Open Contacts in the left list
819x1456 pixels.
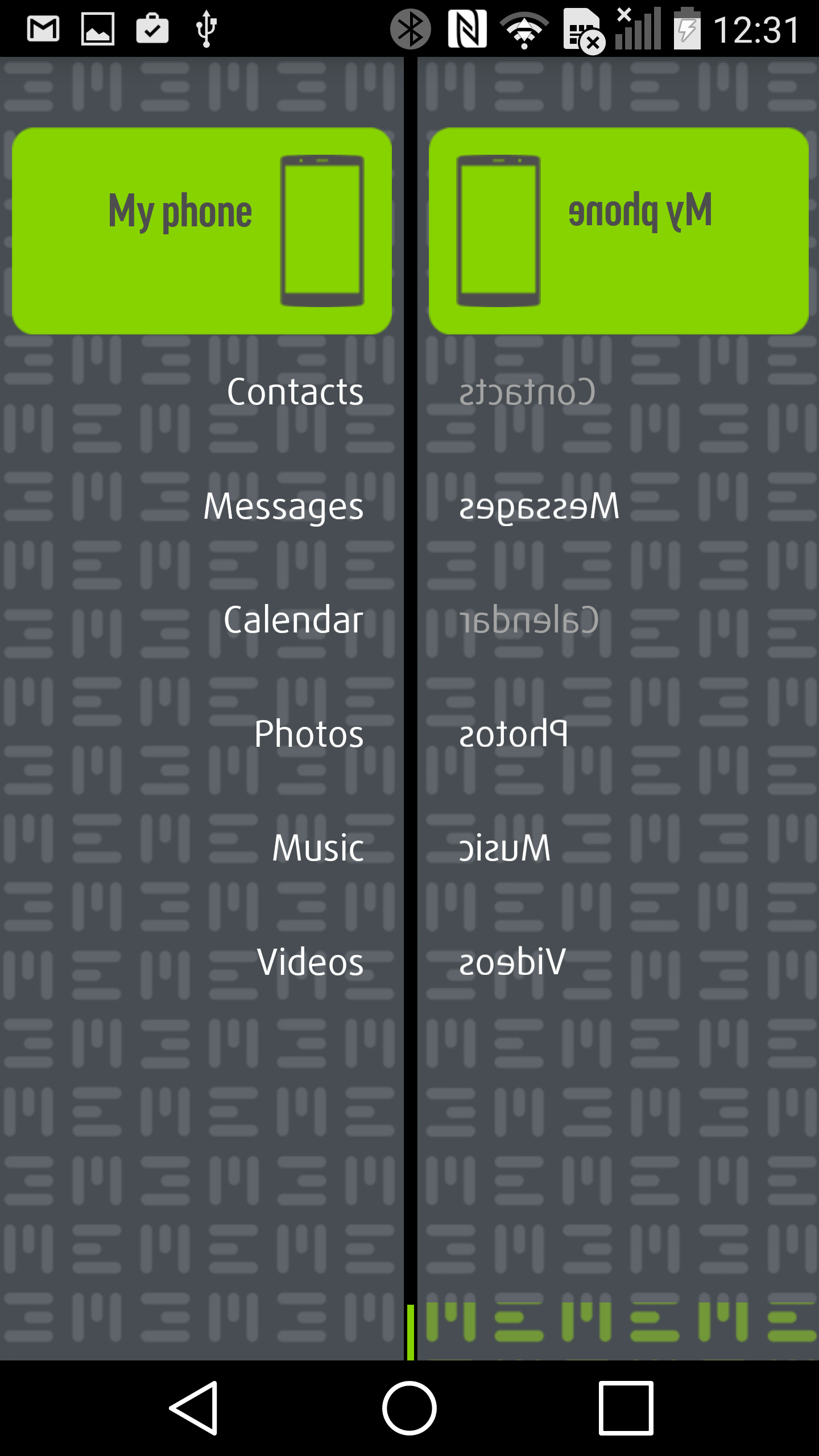(x=295, y=392)
